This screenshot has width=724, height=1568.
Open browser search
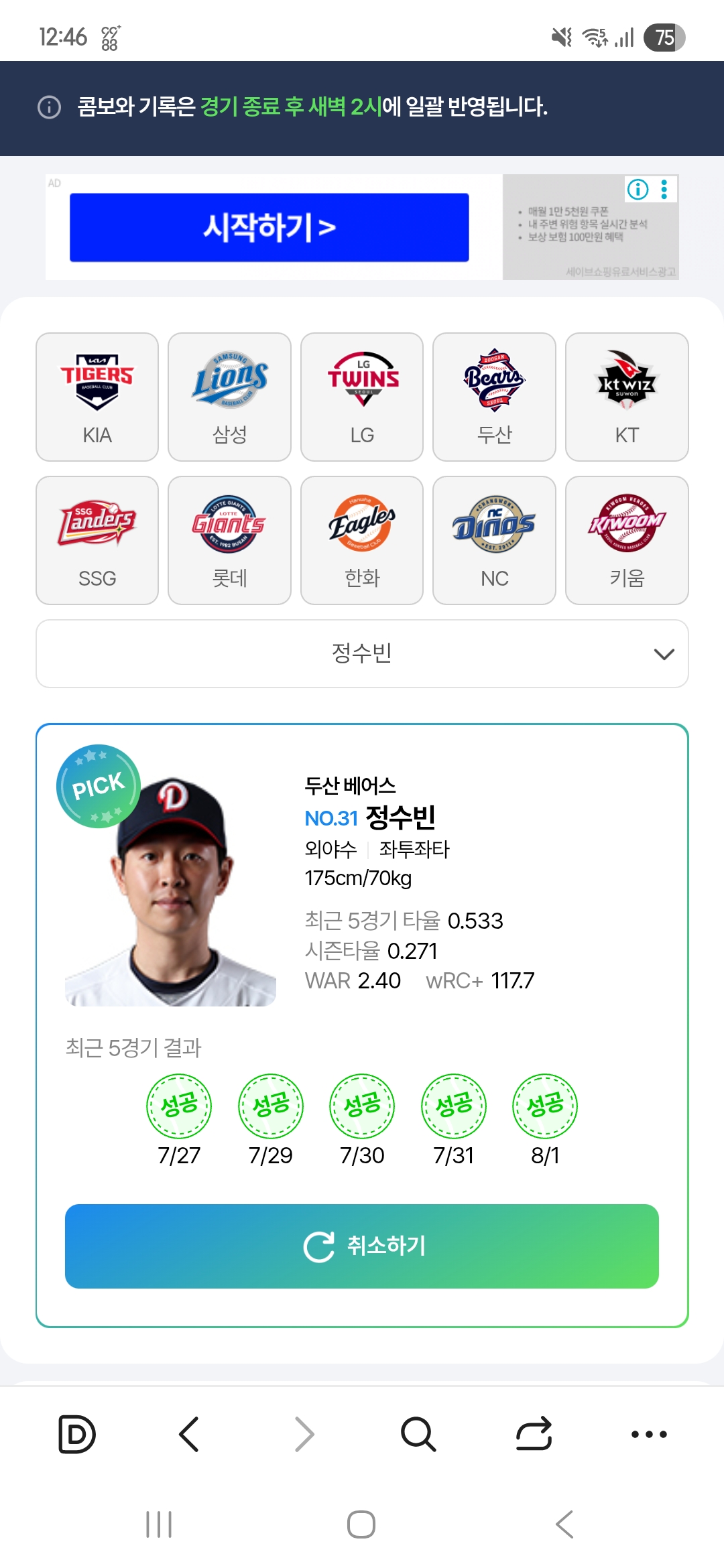(418, 1434)
